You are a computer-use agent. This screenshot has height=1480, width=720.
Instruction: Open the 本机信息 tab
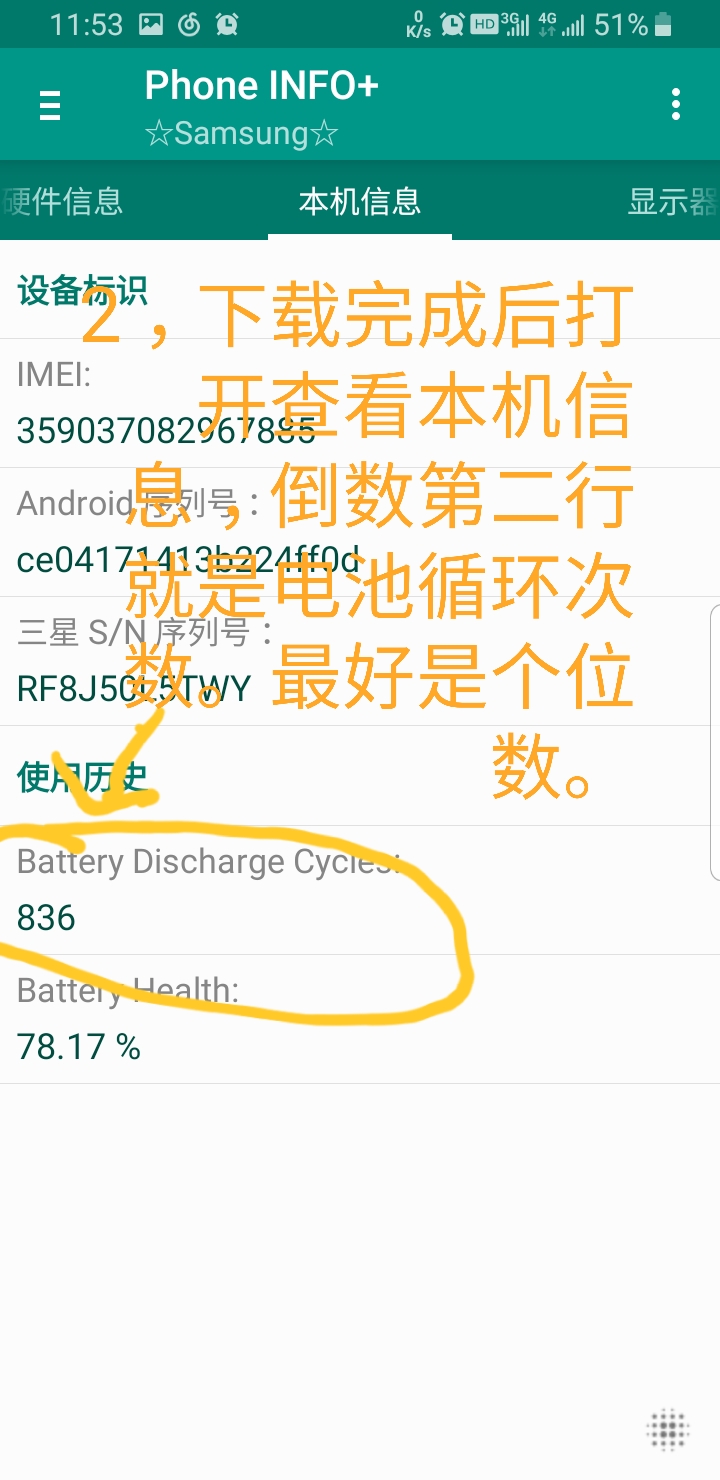[x=359, y=201]
